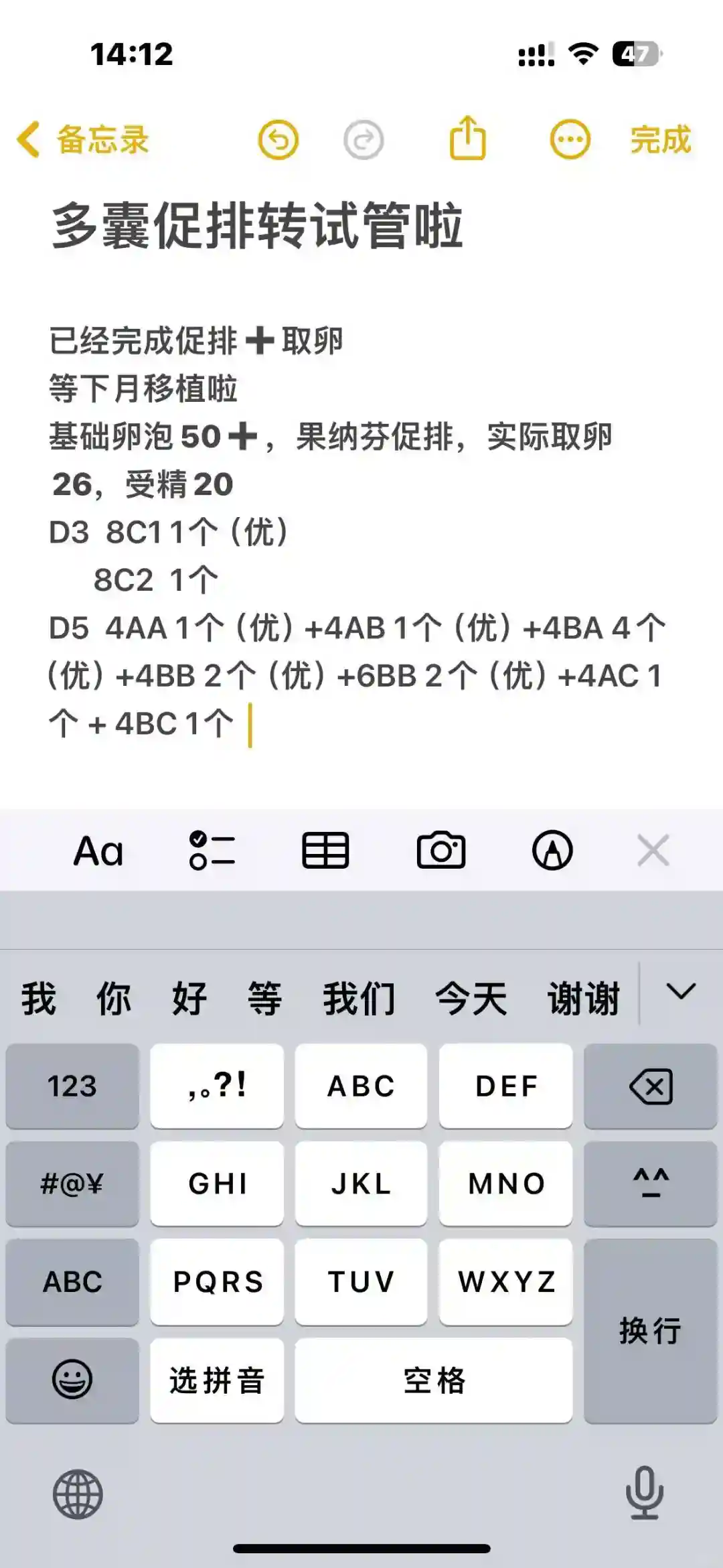Viewport: 723px width, 1568px height.
Task: Open the more options menu
Action: tap(570, 140)
